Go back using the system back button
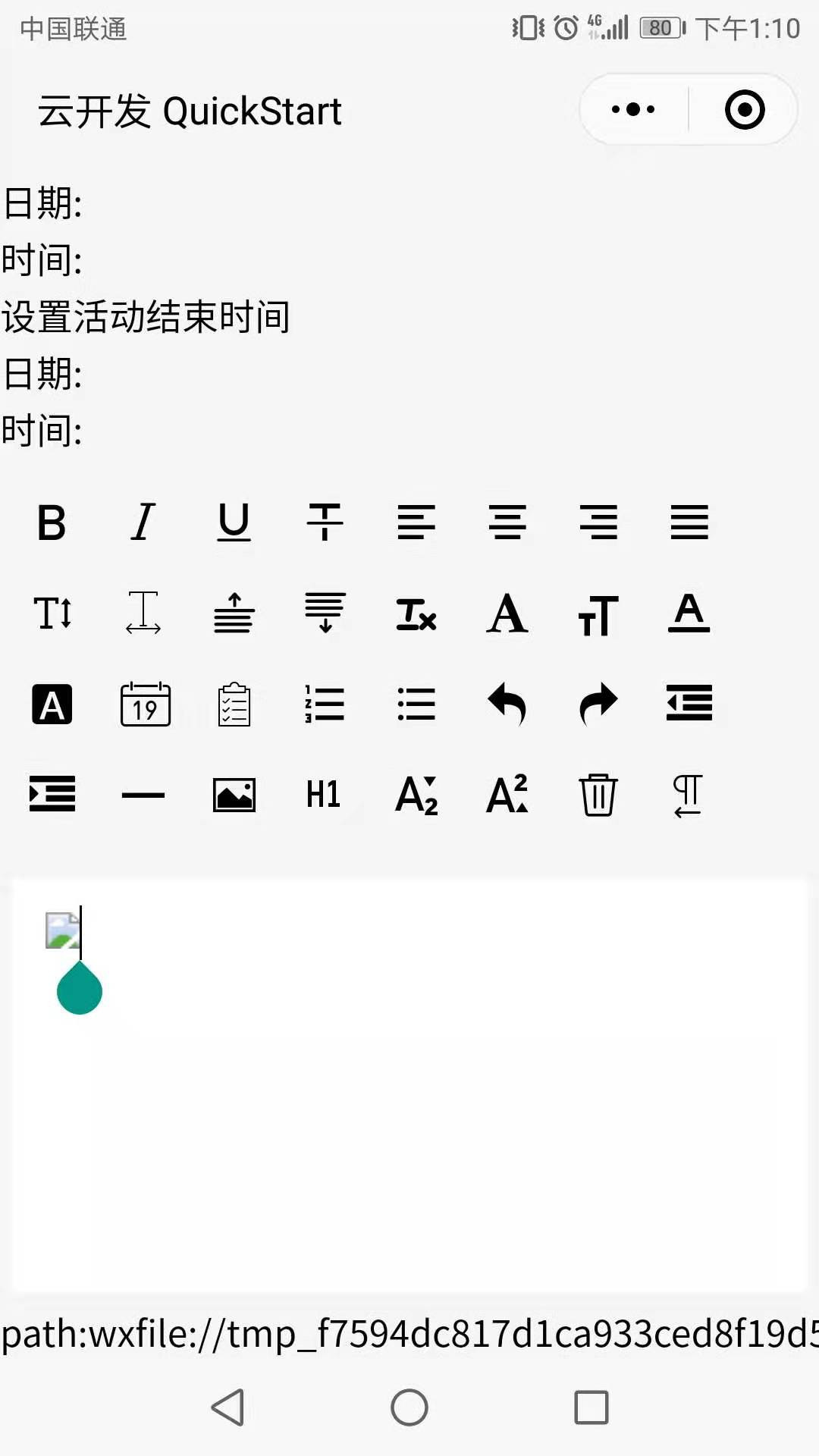819x1456 pixels. click(x=227, y=1407)
